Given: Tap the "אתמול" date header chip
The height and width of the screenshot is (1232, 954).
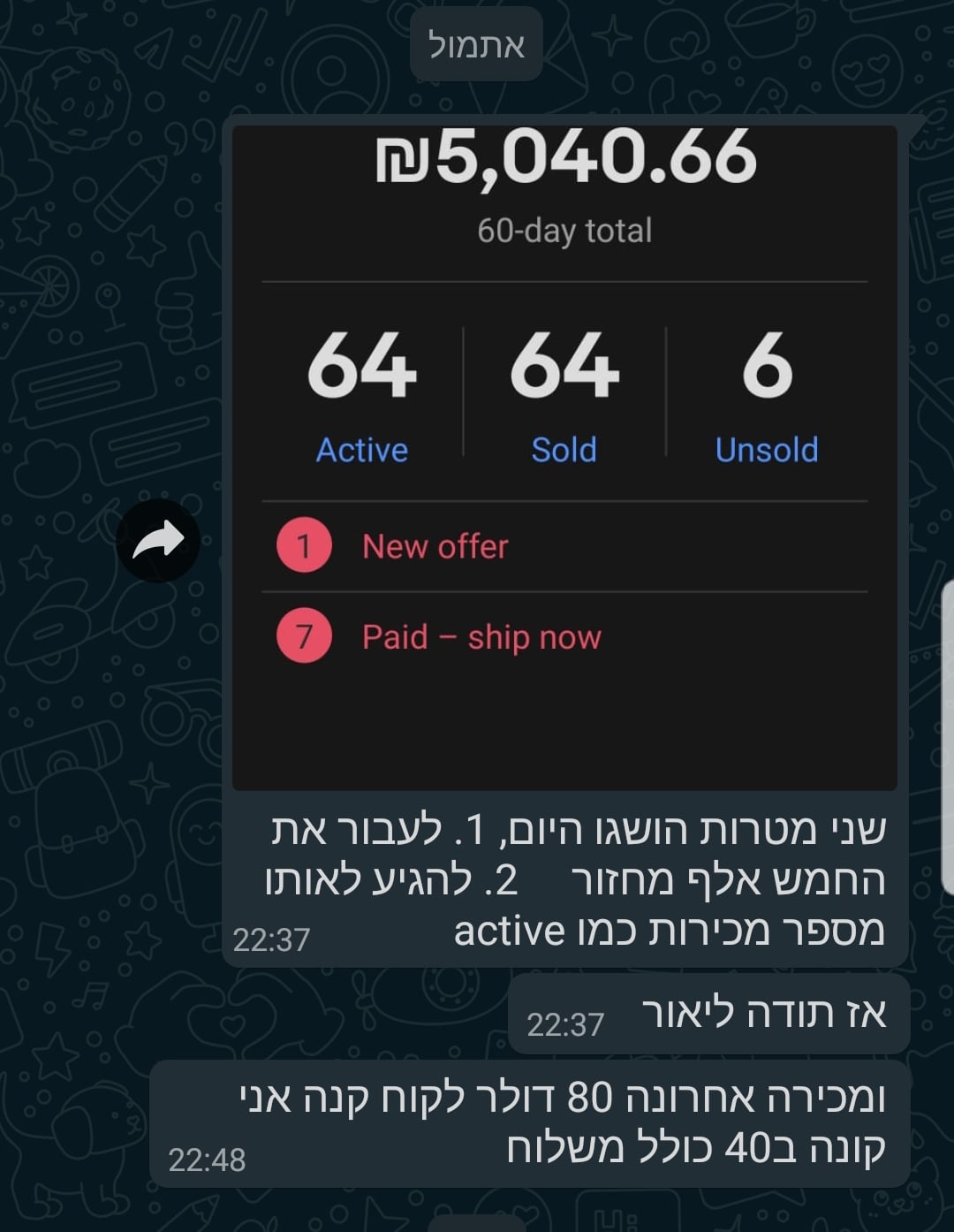Looking at the screenshot, I should (476, 45).
